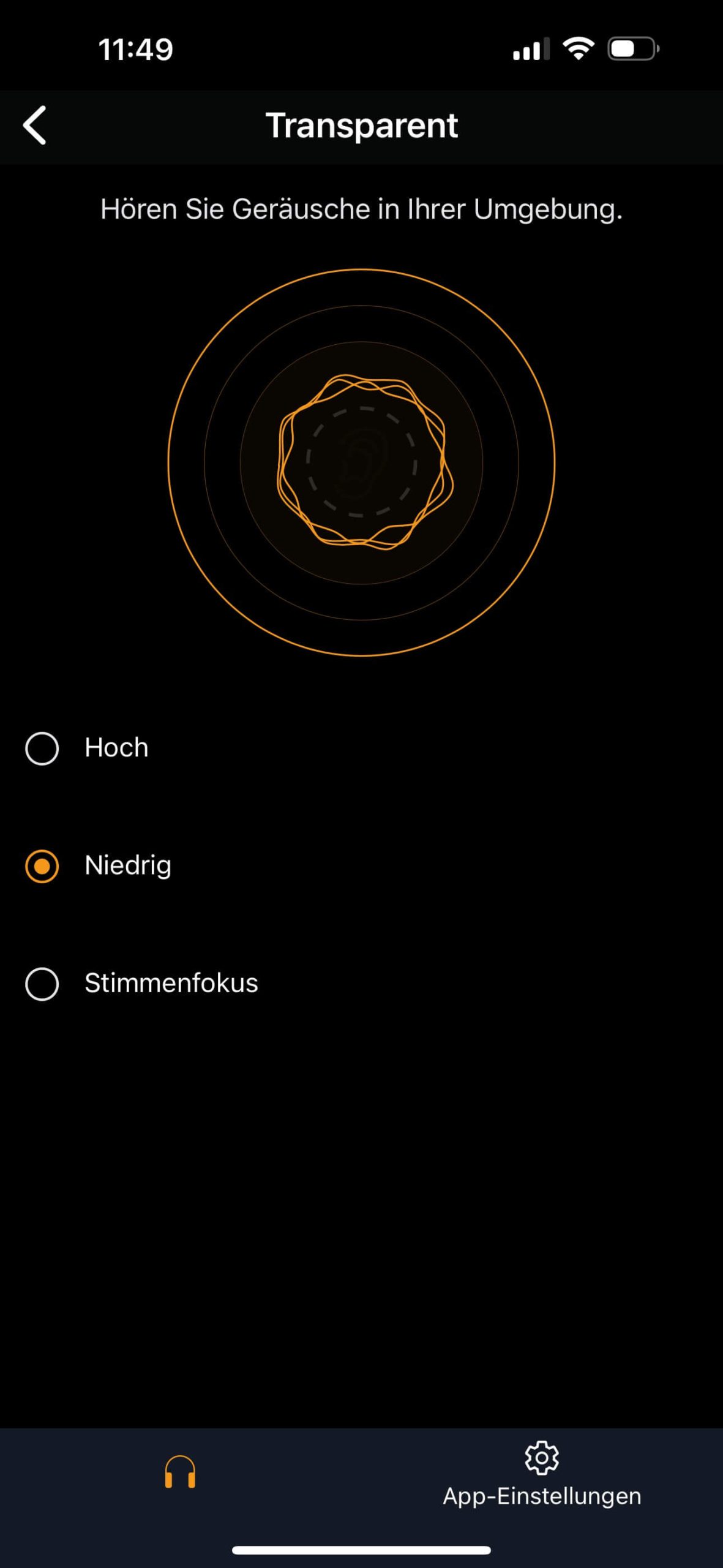This screenshot has height=1568, width=723.
Task: Open the App-Einstellungen tab
Action: [x=542, y=1476]
